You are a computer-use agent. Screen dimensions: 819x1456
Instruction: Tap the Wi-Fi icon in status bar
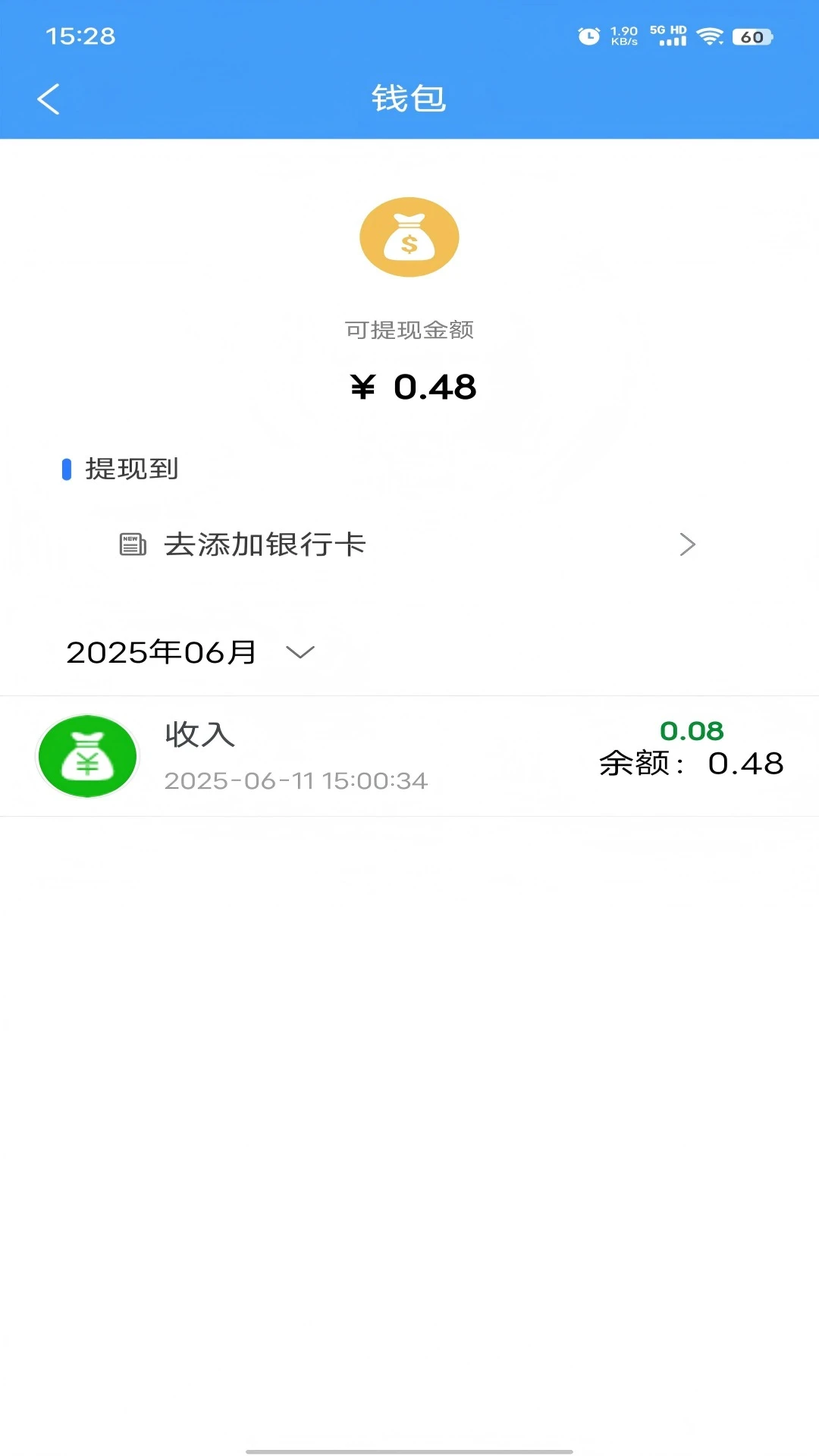[710, 34]
